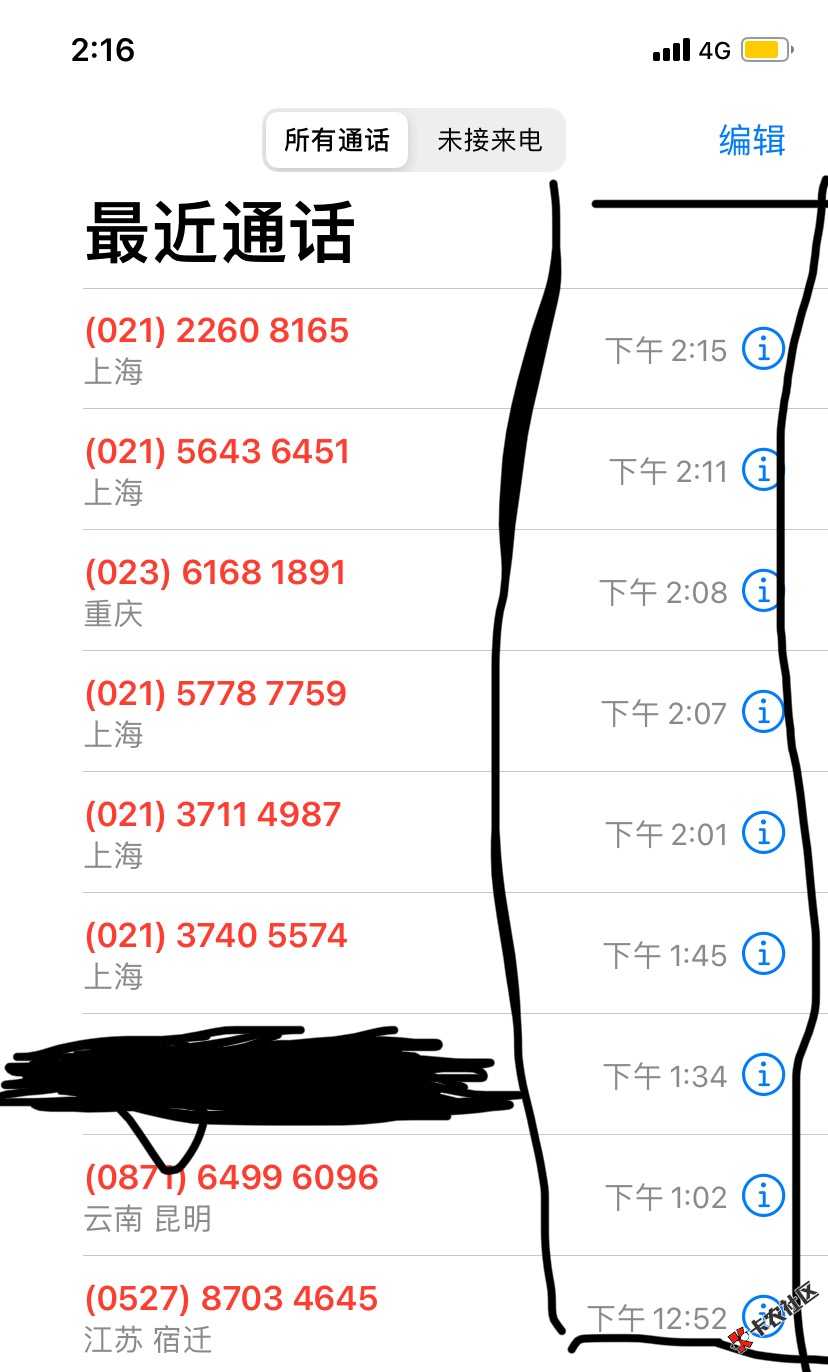The width and height of the screenshot is (828, 1372).
Task: Show info for (0871) 6499 6096
Action: click(762, 1195)
